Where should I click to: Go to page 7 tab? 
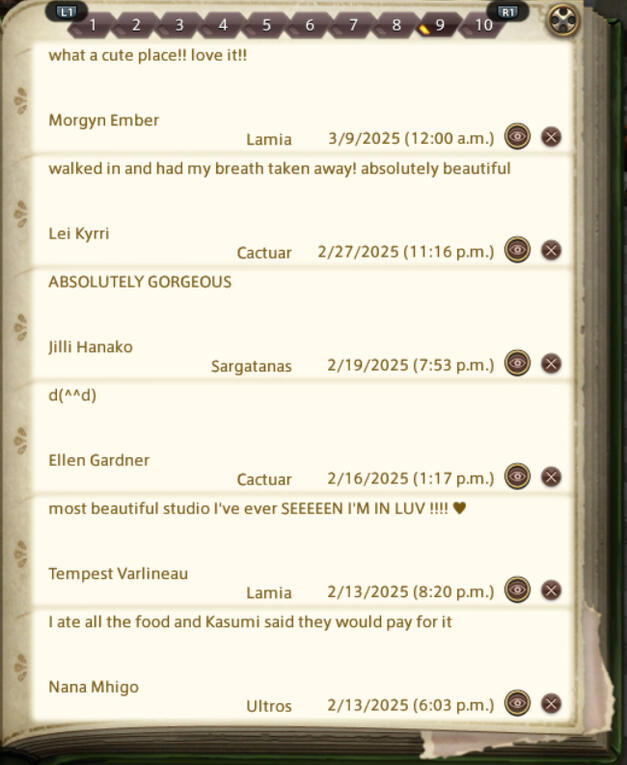(x=353, y=25)
